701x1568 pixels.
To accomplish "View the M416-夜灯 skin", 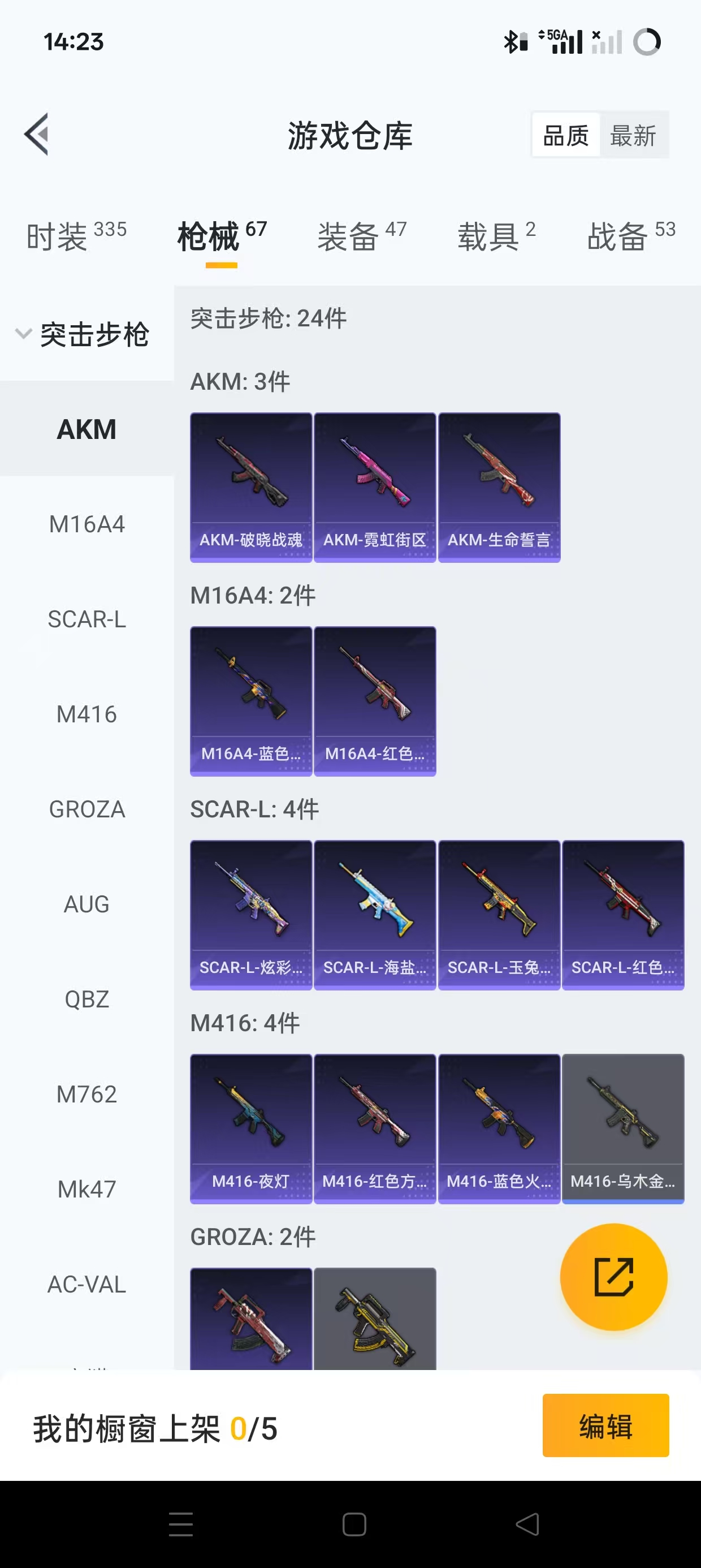I will point(250,1128).
